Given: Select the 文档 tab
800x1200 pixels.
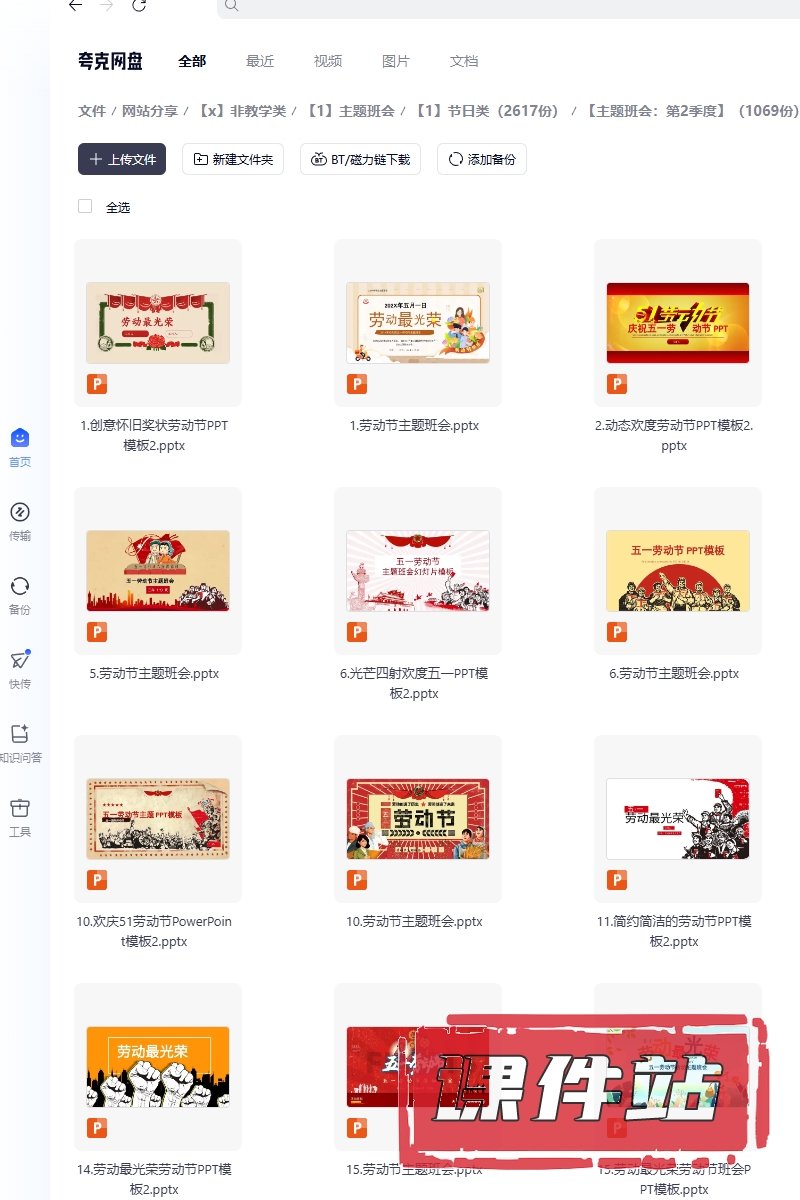Looking at the screenshot, I should [x=464, y=61].
